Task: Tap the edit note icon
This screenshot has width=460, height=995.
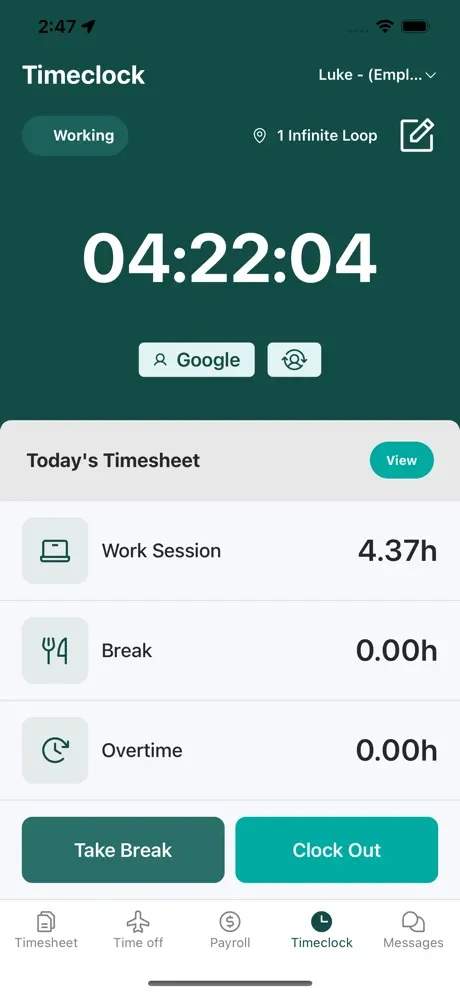Action: click(x=417, y=135)
